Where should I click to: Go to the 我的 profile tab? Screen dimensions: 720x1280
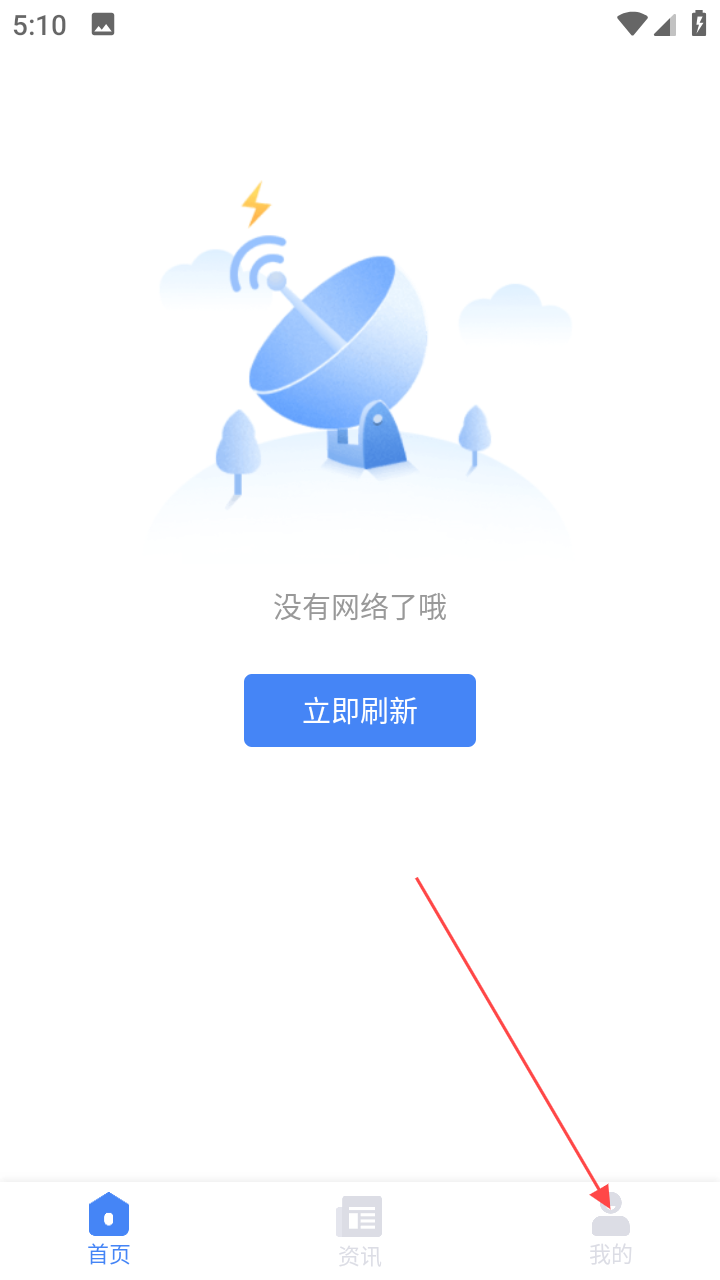pyautogui.click(x=610, y=1228)
